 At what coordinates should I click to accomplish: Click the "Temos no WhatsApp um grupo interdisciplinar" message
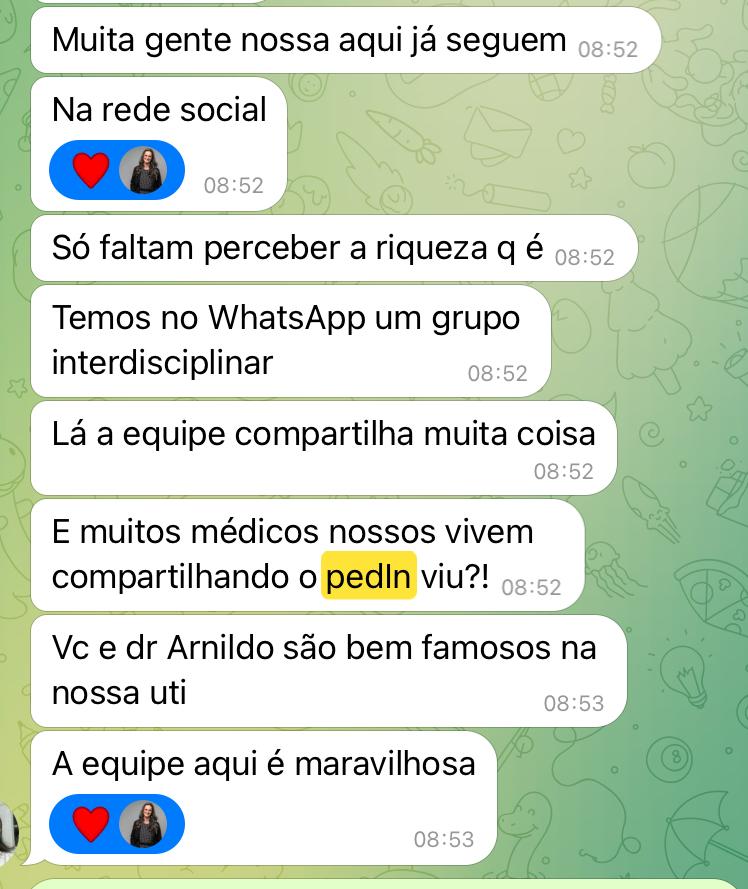[290, 340]
